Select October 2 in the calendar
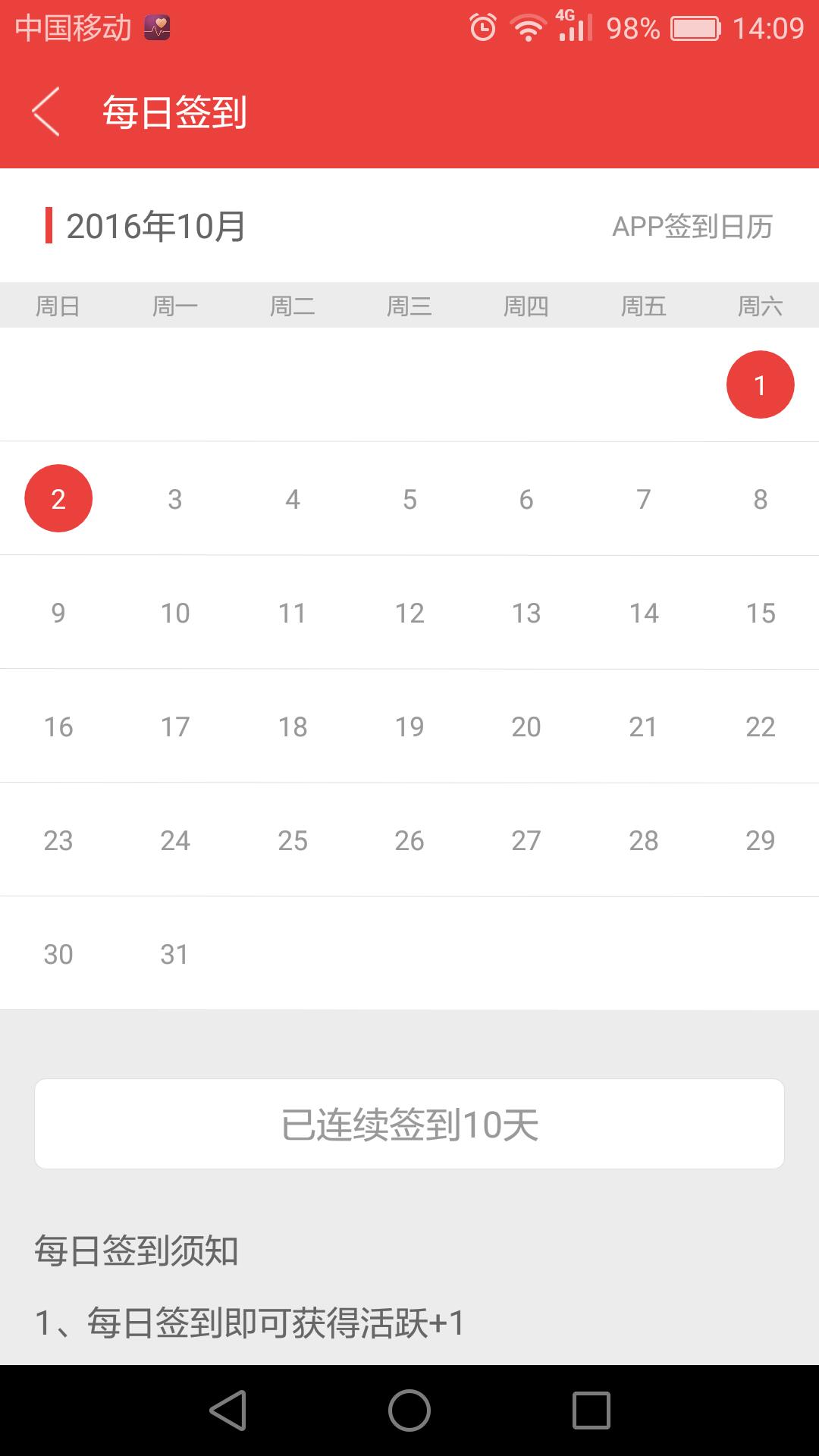Screen dimensions: 819x1456 (x=58, y=498)
